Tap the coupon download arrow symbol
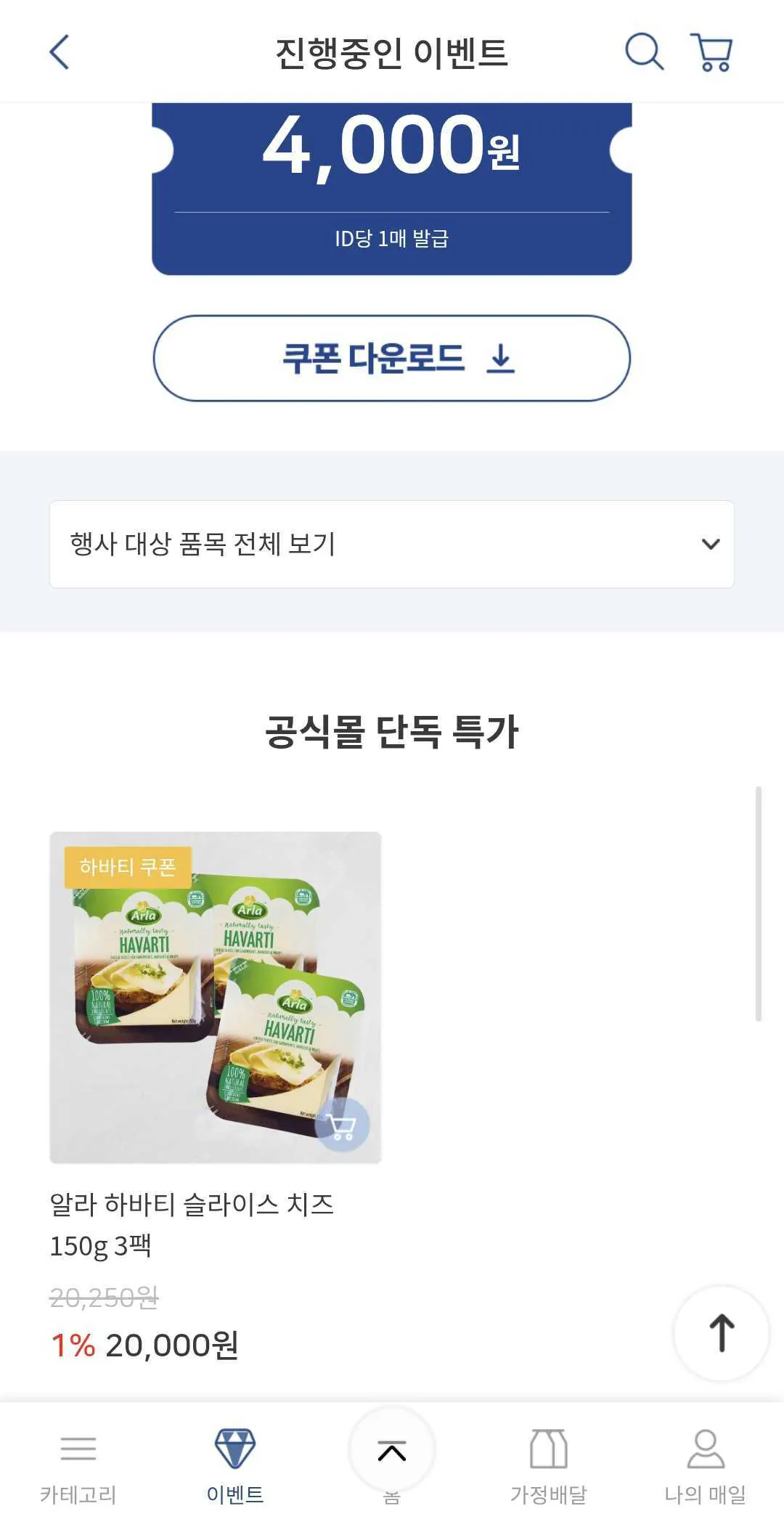This screenshot has width=784, height=1535. click(499, 359)
